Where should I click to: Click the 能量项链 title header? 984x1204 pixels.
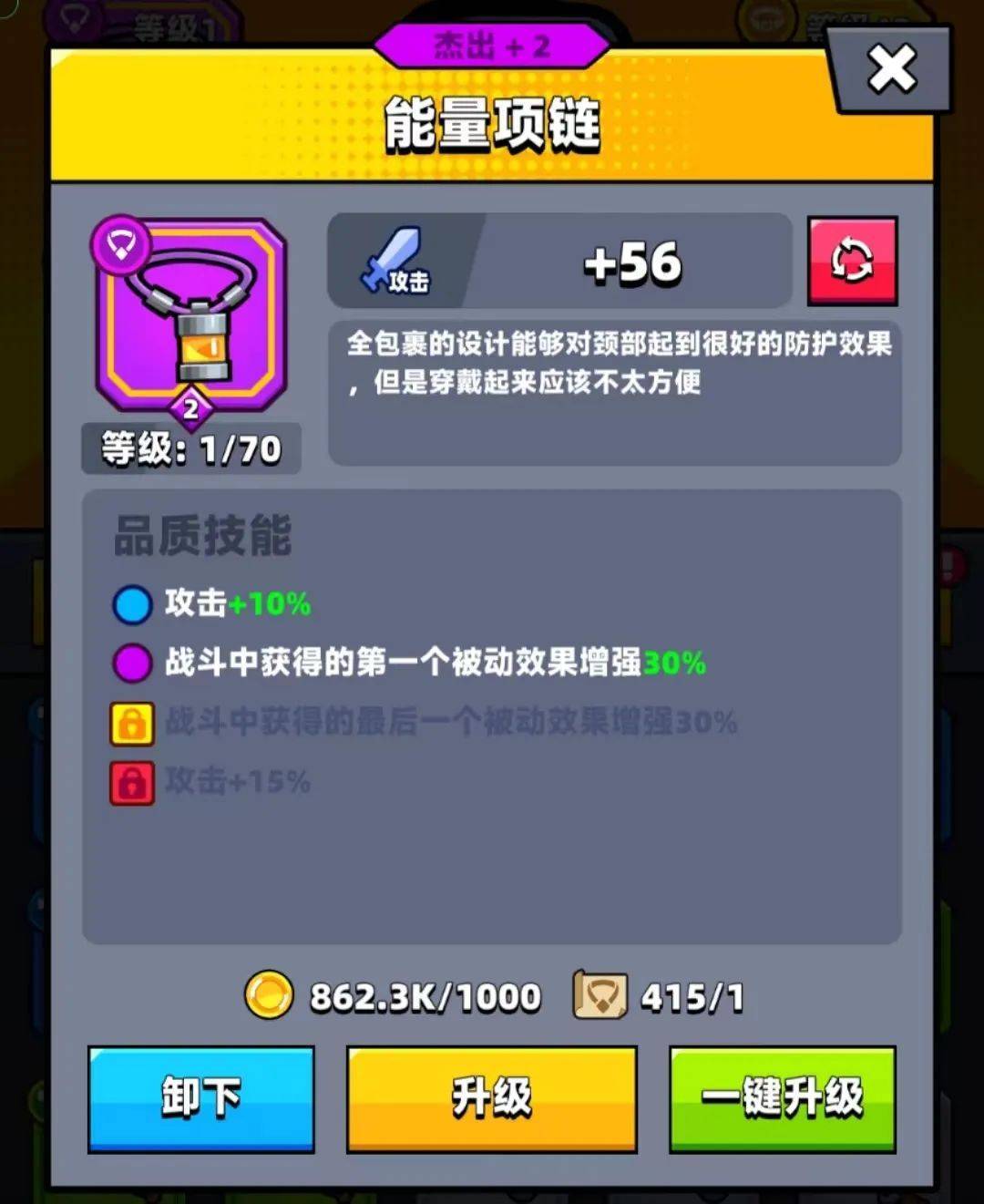point(492,124)
